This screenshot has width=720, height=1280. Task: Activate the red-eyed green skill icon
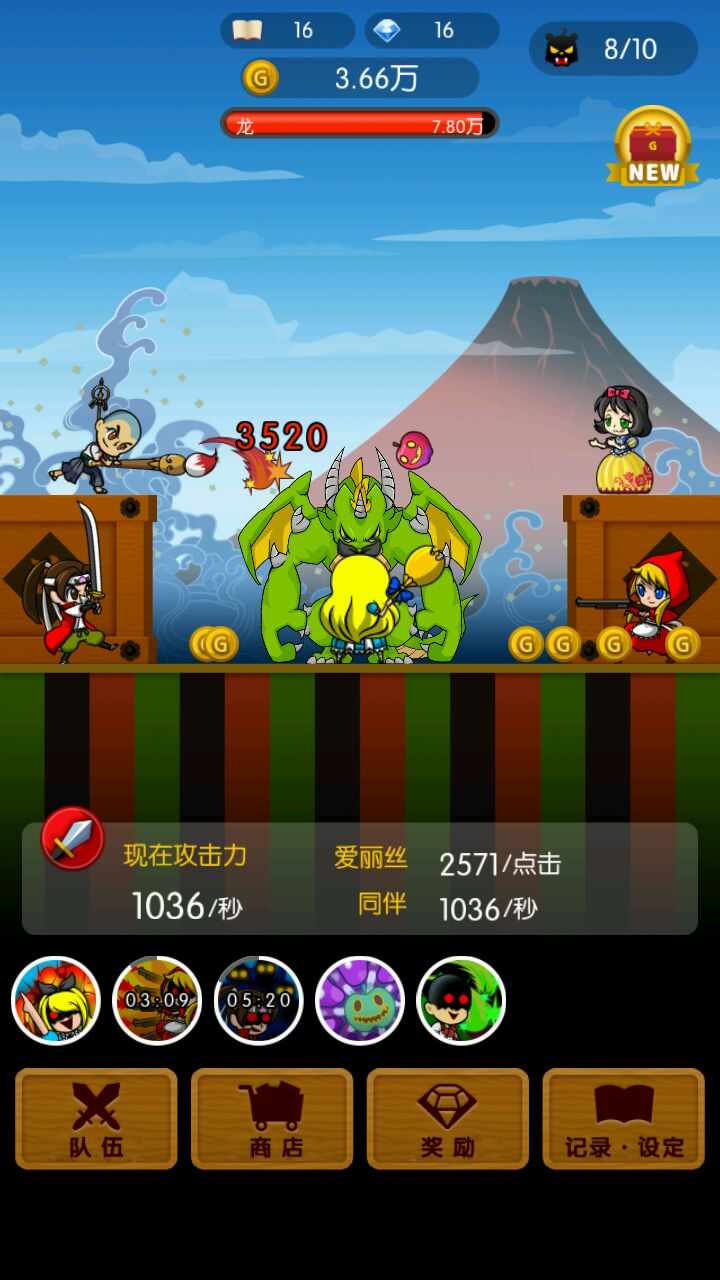[461, 1000]
